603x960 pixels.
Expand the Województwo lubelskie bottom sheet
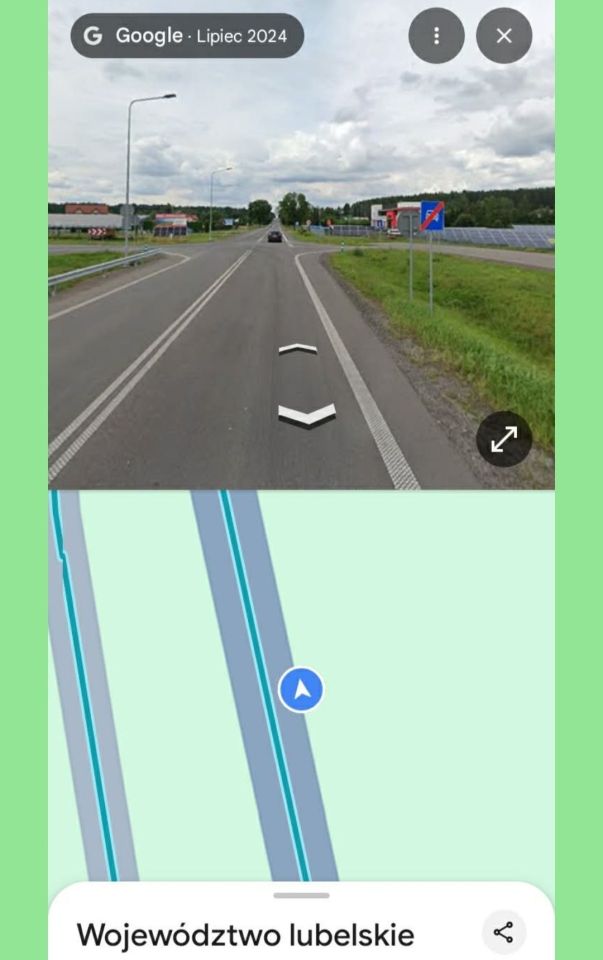(301, 896)
